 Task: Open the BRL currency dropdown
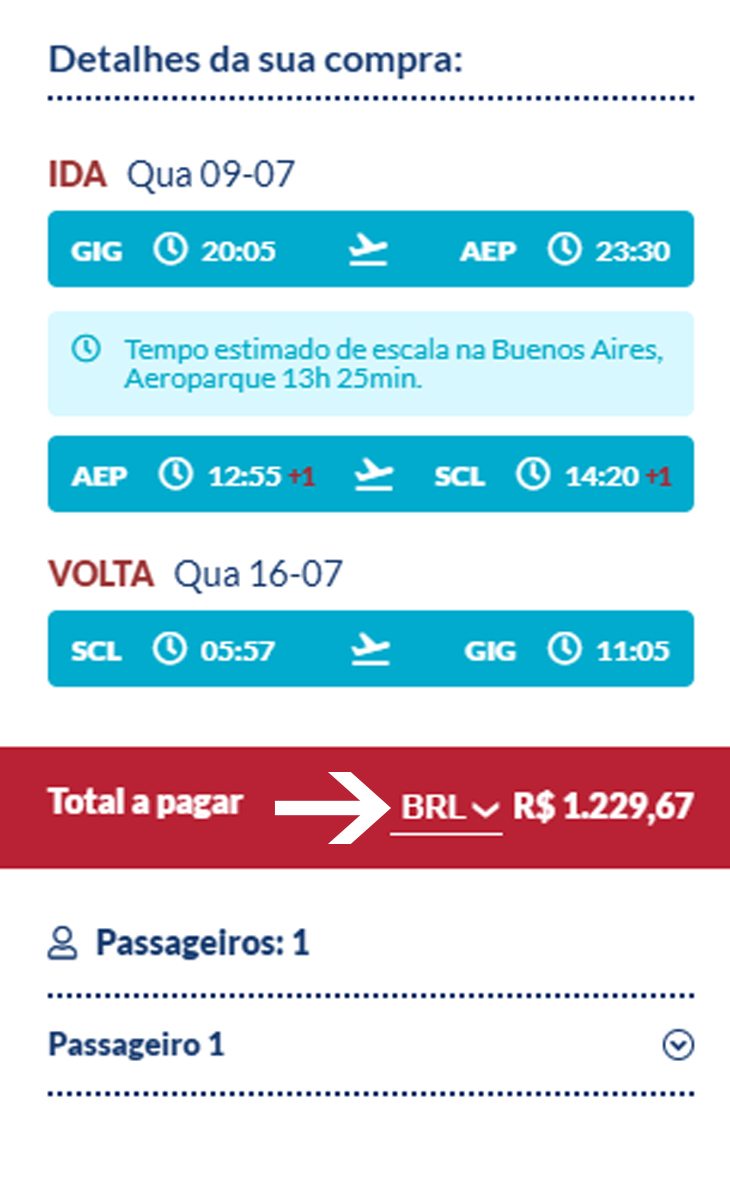446,808
